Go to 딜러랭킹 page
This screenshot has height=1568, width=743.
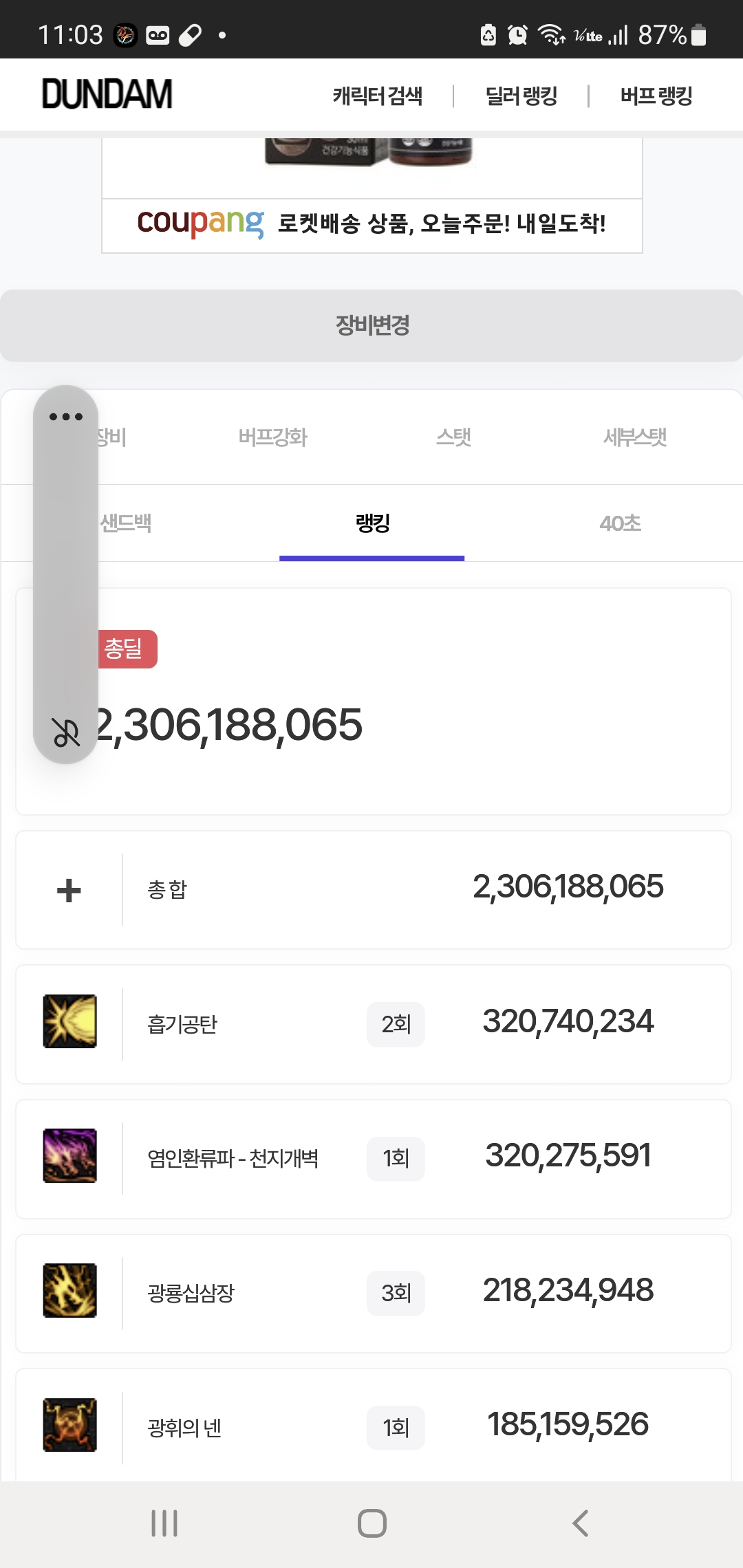[521, 96]
